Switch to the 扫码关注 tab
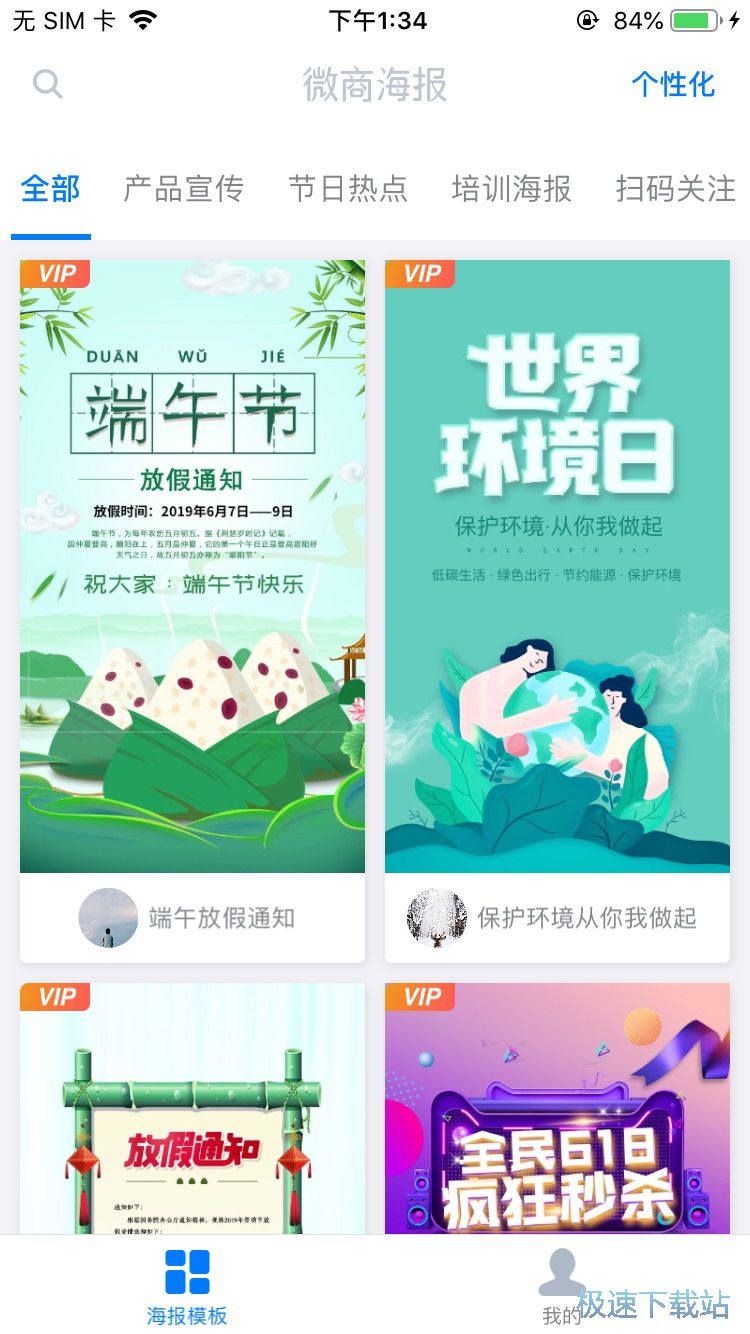The image size is (750, 1334). [x=675, y=188]
